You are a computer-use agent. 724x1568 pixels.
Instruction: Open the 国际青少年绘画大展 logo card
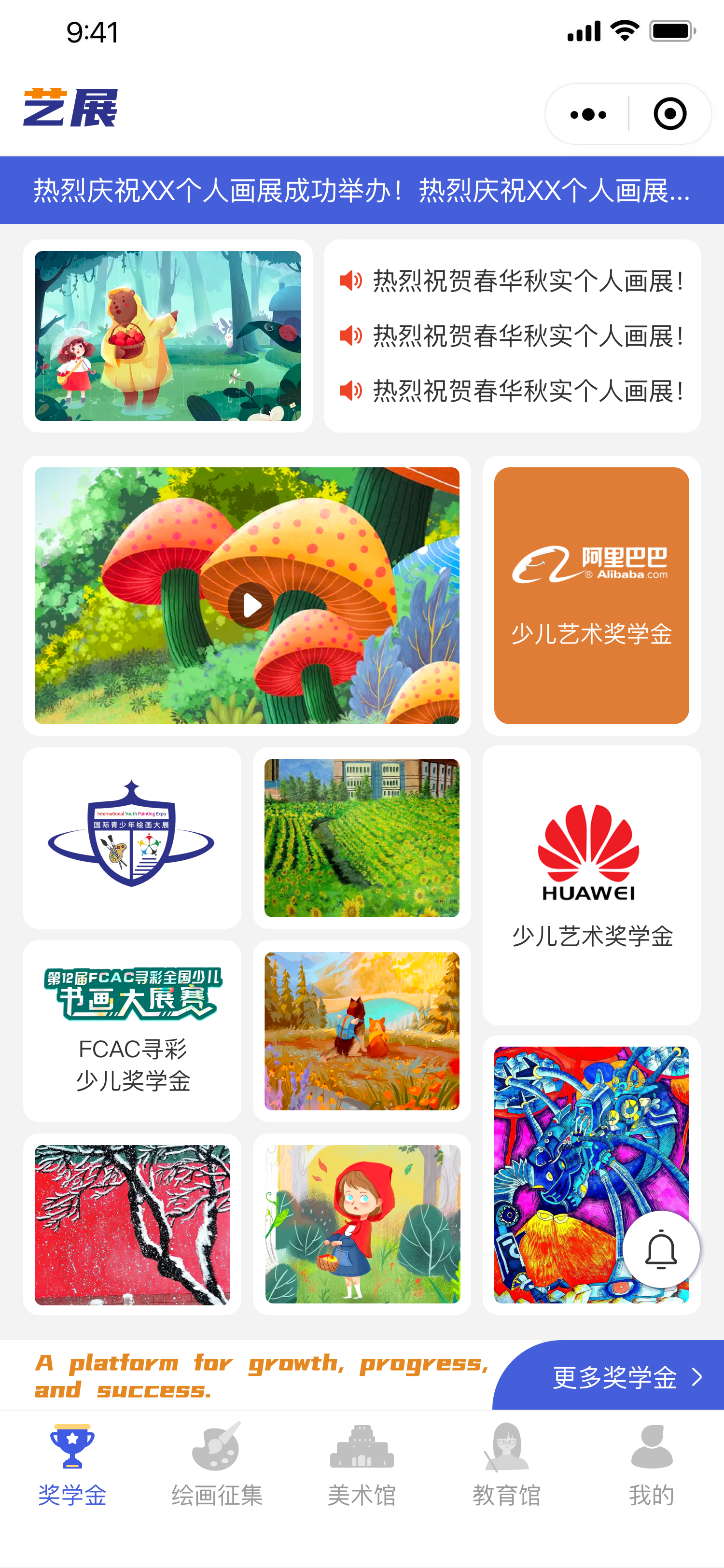tap(132, 838)
